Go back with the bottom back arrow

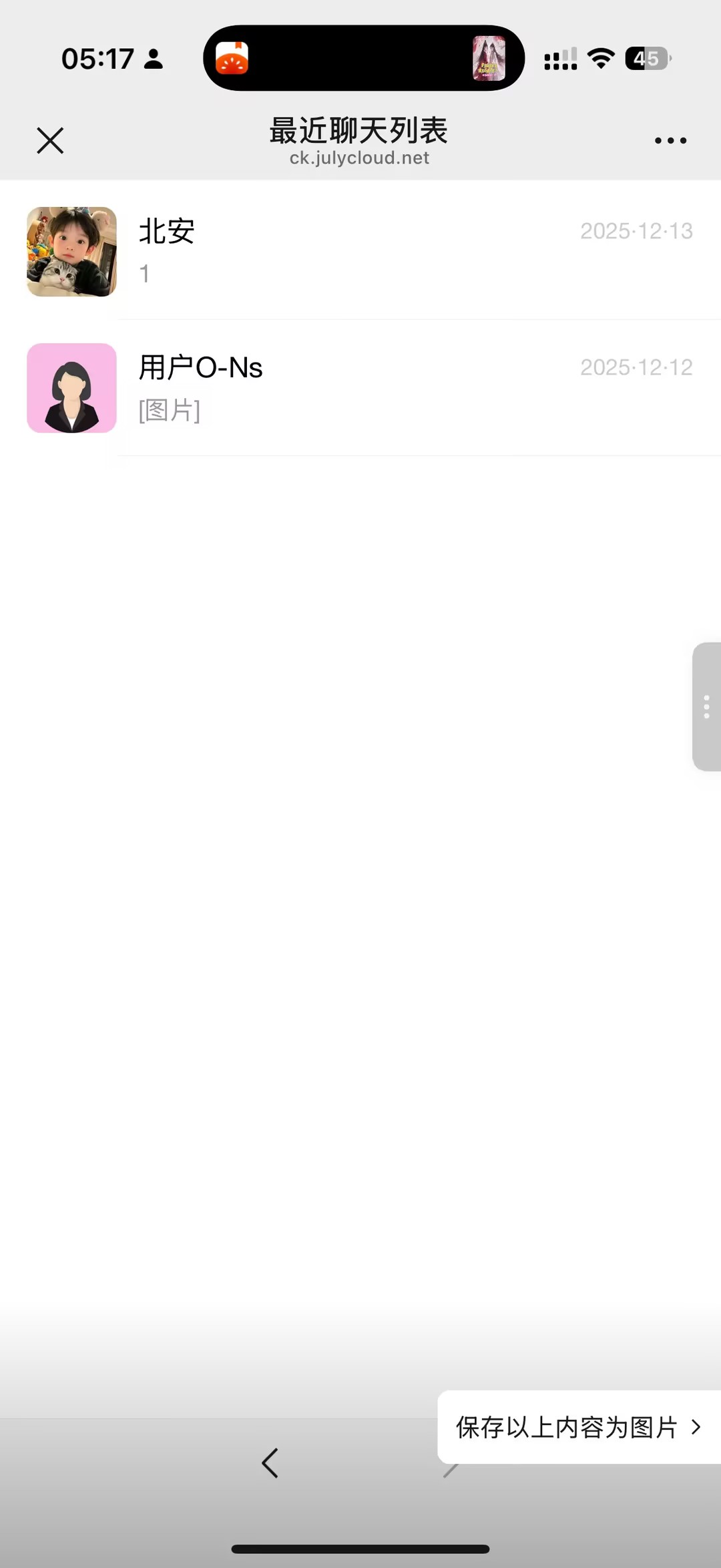tap(270, 1463)
